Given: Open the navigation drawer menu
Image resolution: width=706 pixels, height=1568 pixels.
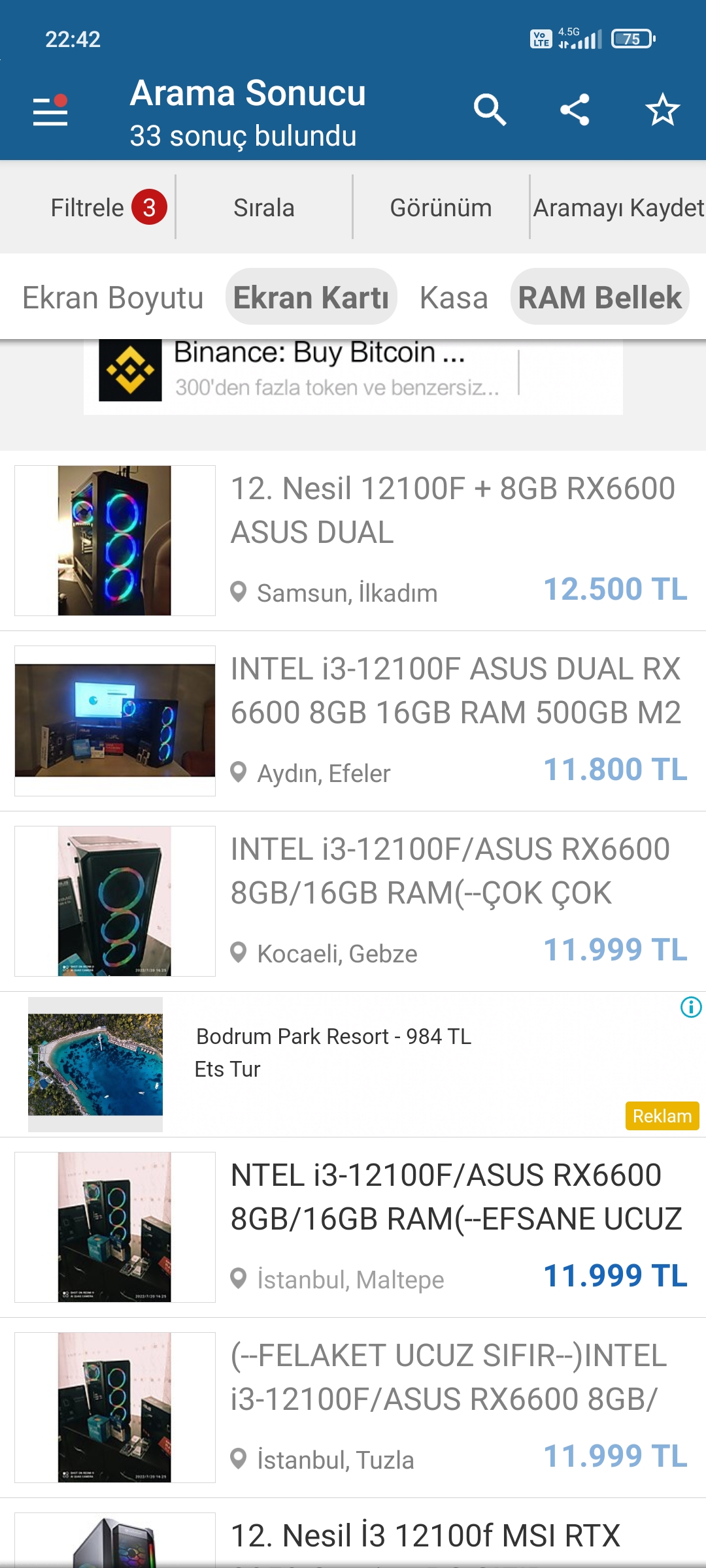Looking at the screenshot, I should [50, 110].
